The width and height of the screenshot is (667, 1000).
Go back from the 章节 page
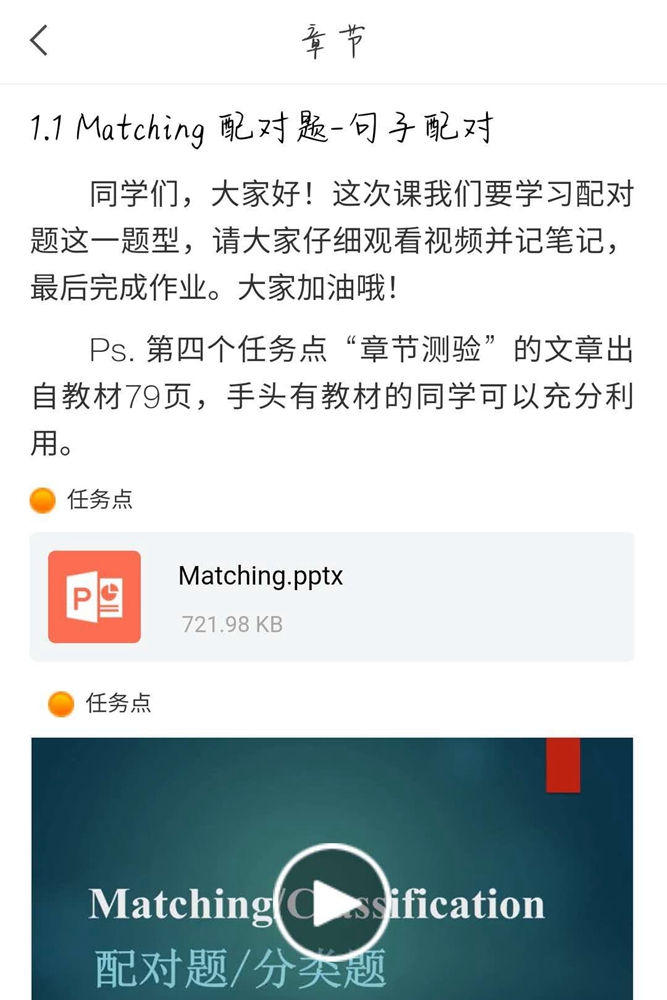coord(39,41)
